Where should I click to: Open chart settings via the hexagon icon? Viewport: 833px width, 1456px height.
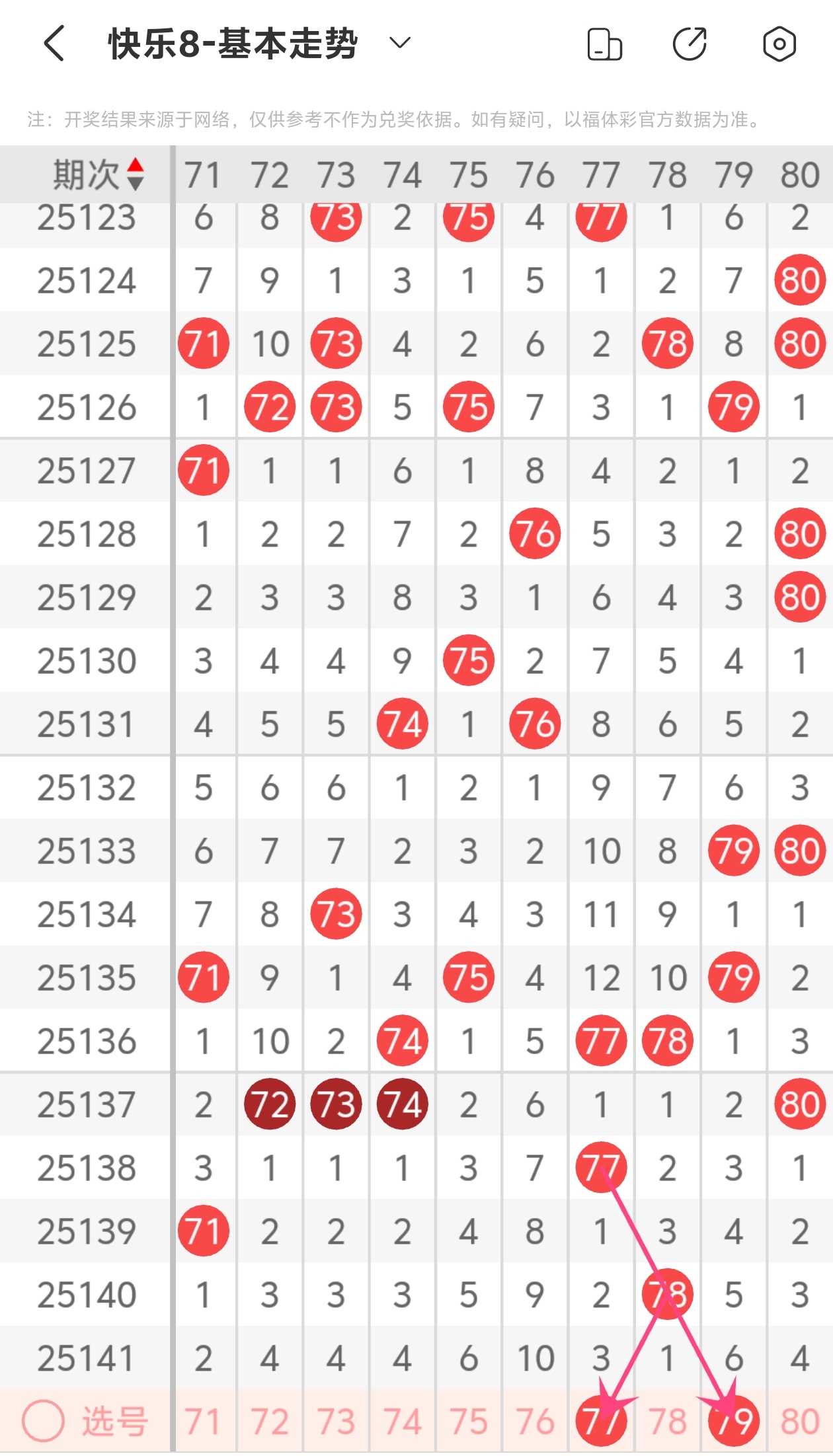coord(779,44)
